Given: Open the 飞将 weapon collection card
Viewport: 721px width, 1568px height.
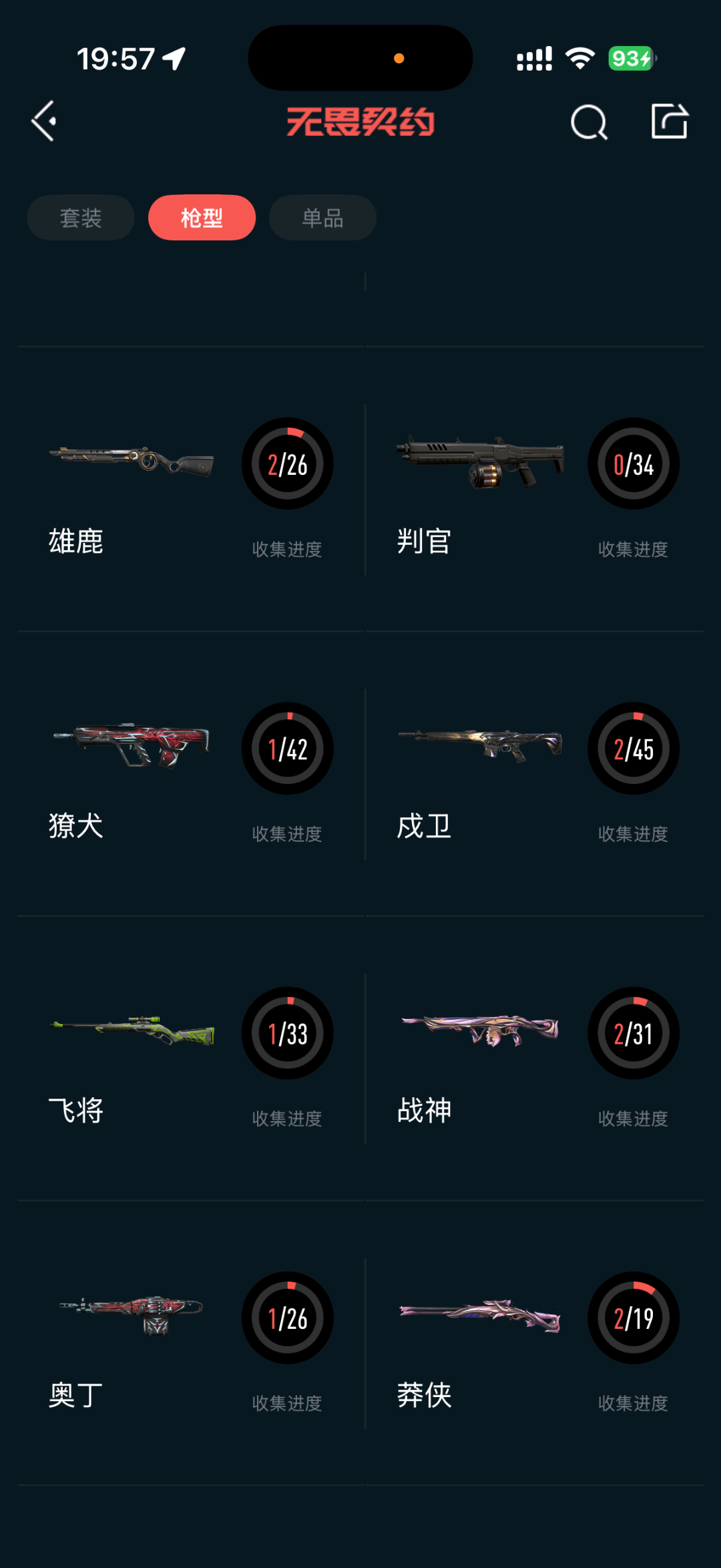Looking at the screenshot, I should (190, 1058).
